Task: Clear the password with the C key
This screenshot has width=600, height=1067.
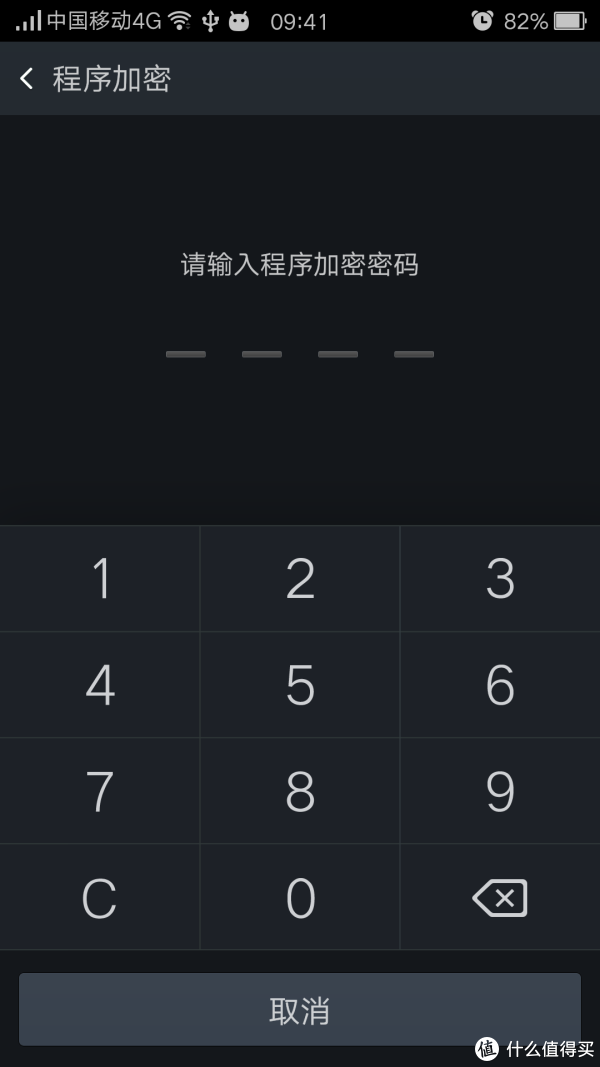Action: pyautogui.click(x=100, y=898)
